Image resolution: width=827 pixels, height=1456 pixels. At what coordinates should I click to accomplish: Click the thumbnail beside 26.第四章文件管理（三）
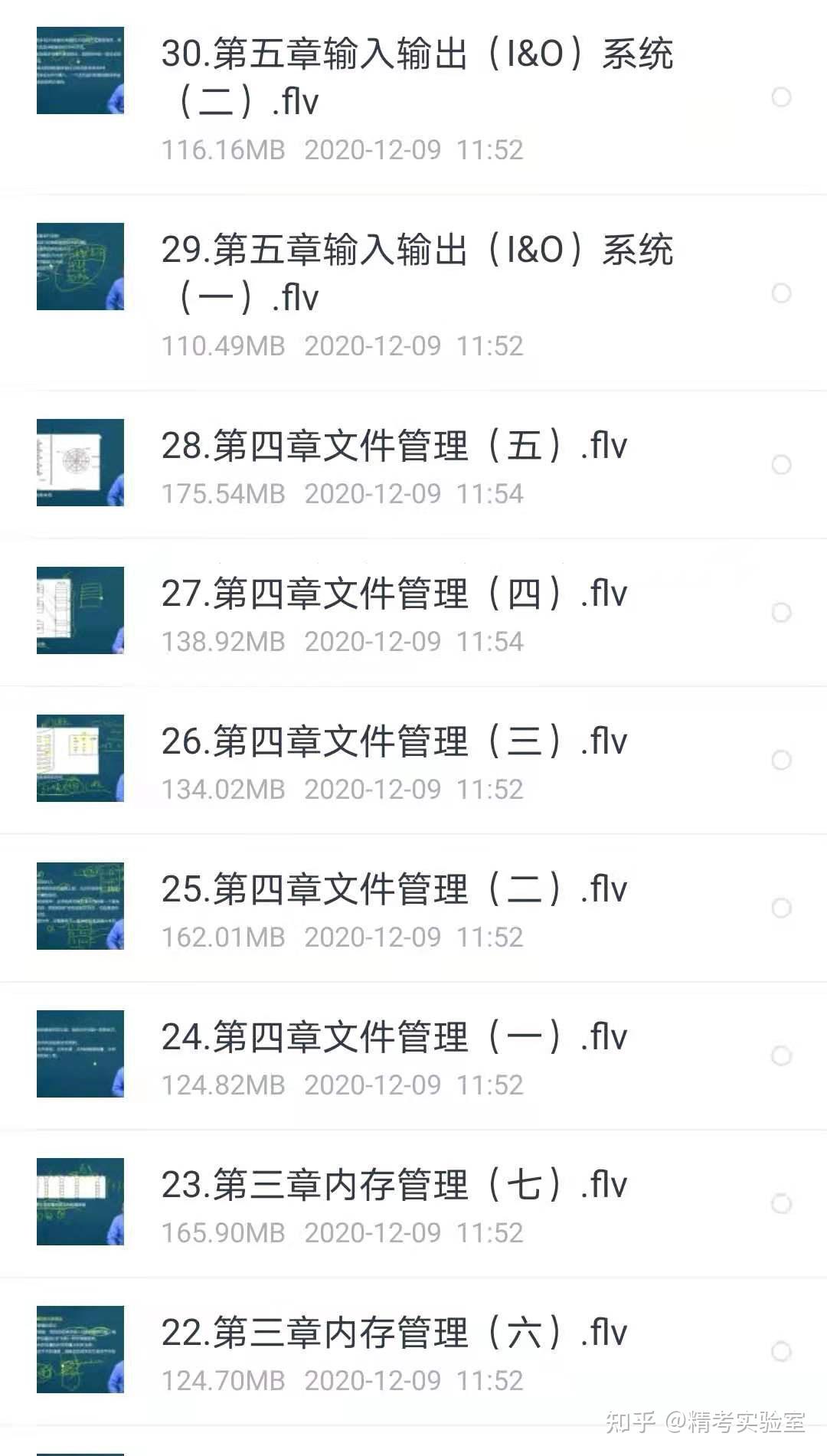tap(80, 758)
